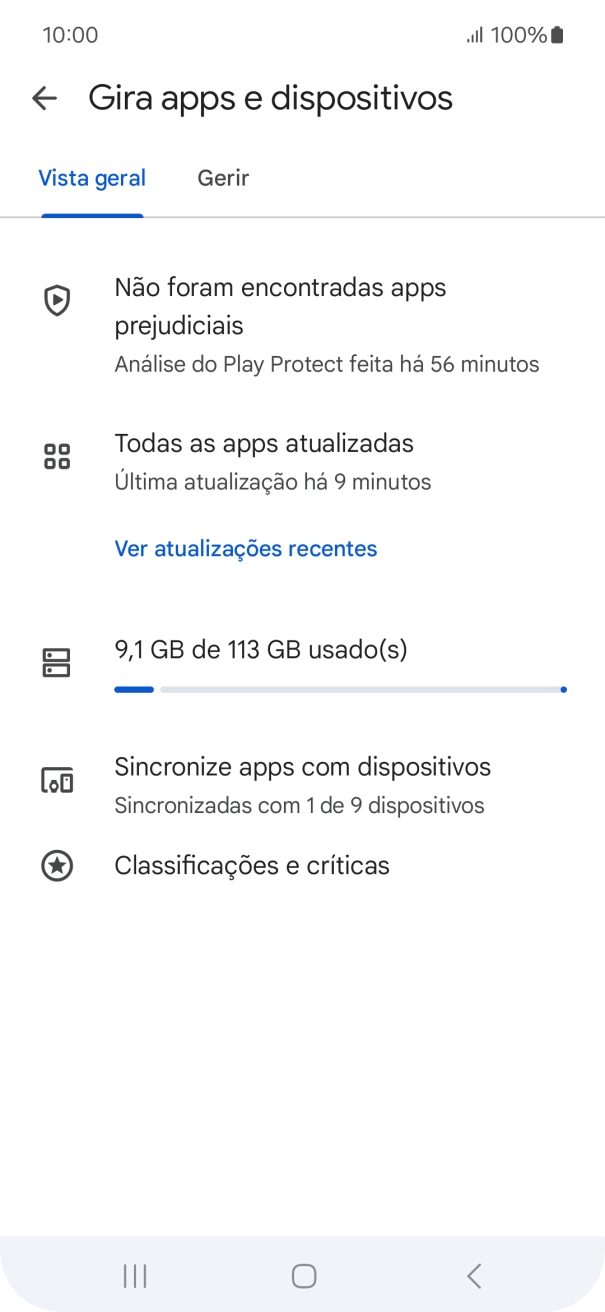Open Classificações e críticas
This screenshot has height=1312, width=605.
[x=302, y=865]
